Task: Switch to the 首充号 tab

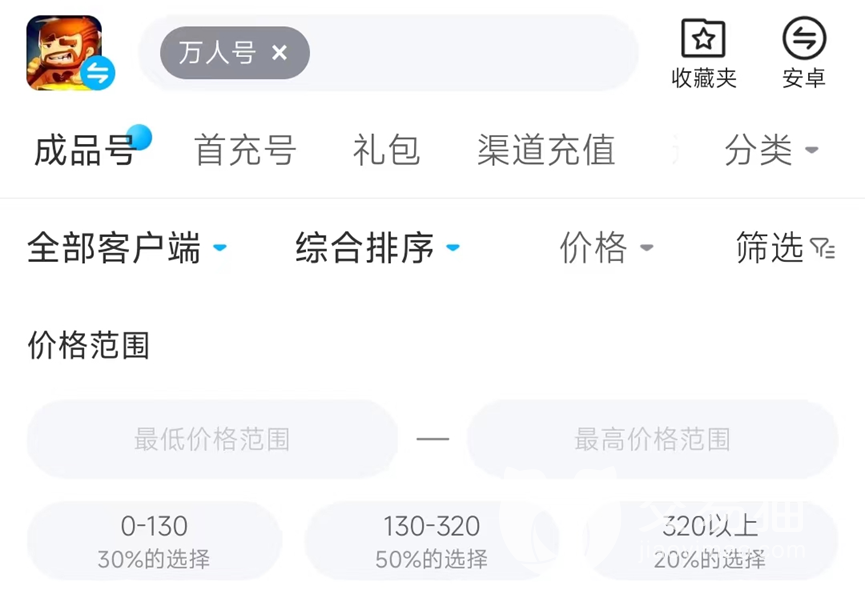Action: [x=245, y=151]
